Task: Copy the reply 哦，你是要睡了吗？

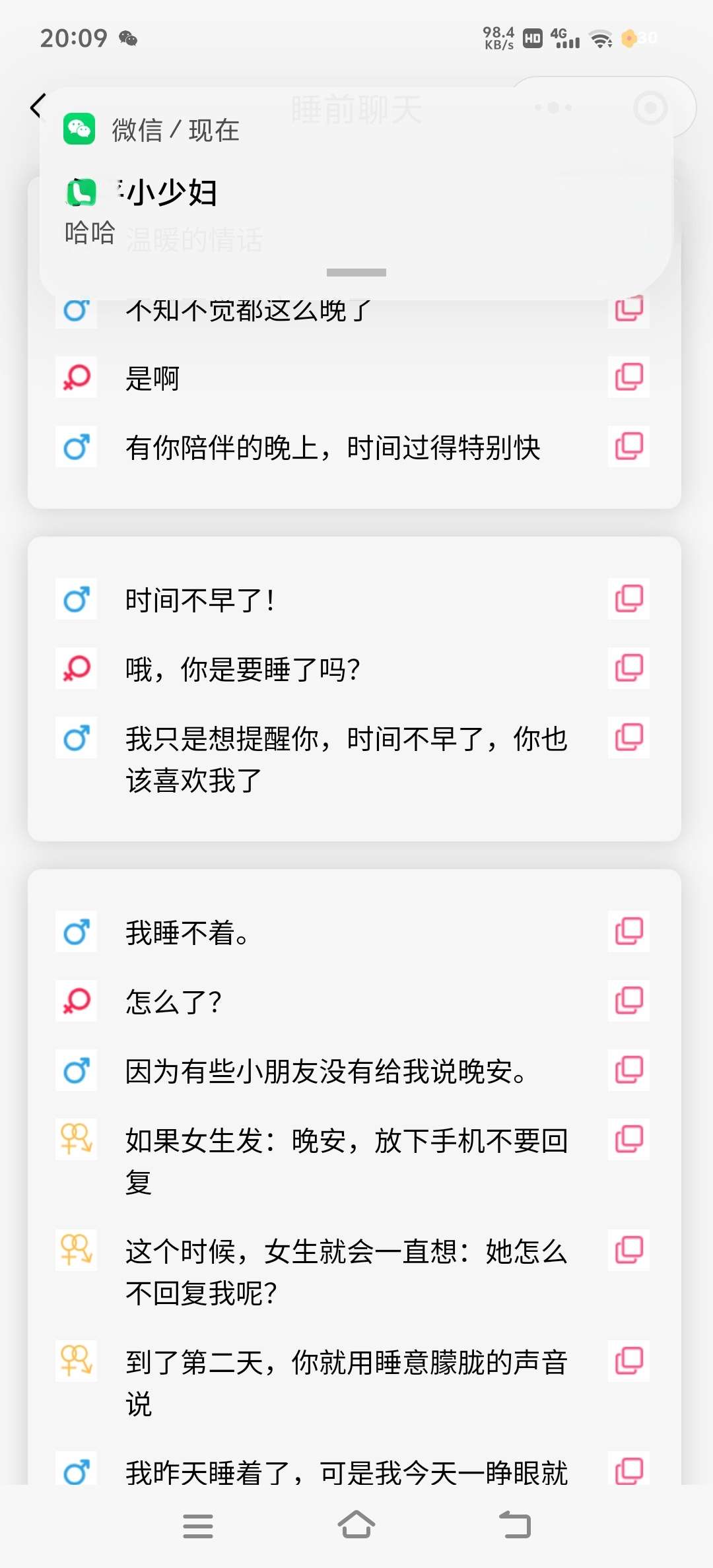Action: click(628, 669)
